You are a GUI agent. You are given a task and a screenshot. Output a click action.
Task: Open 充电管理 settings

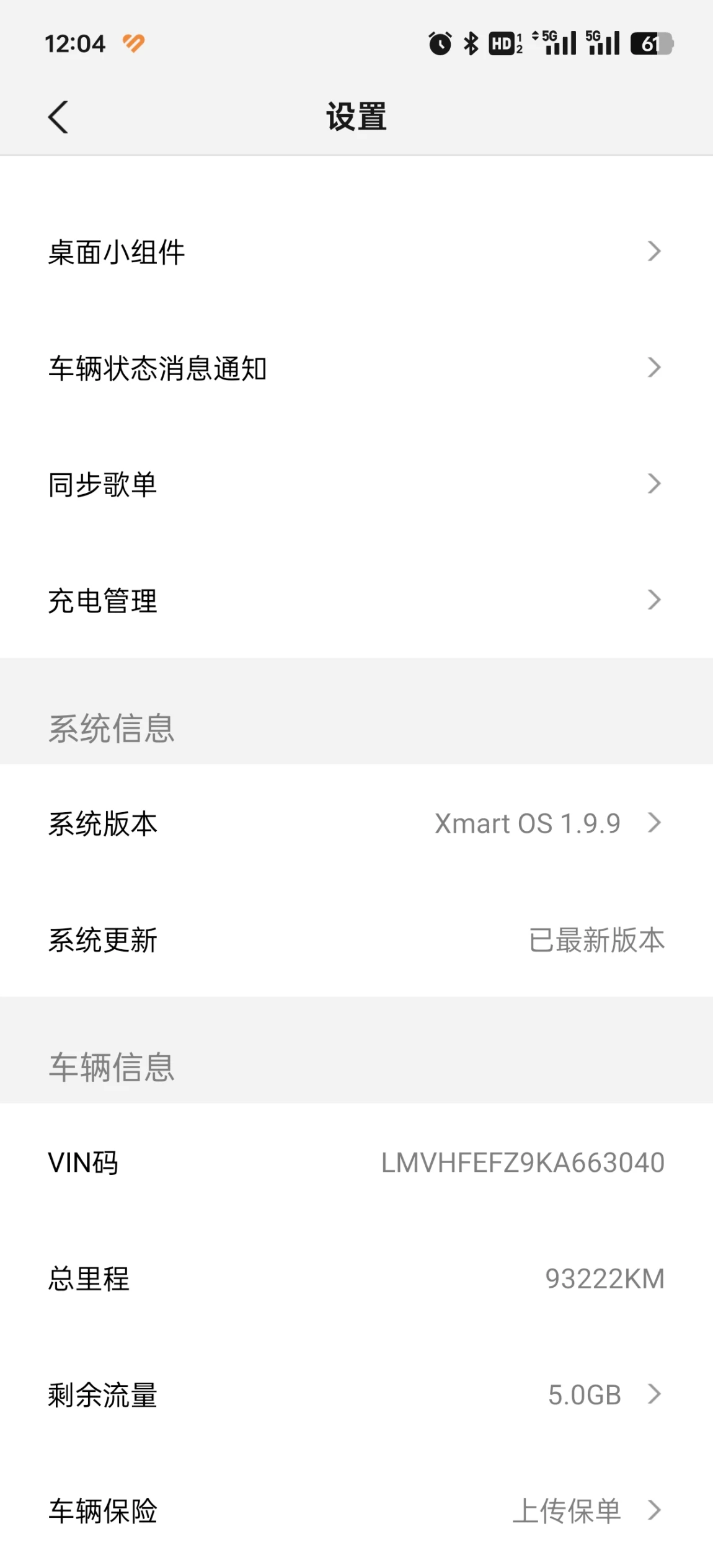point(356,600)
